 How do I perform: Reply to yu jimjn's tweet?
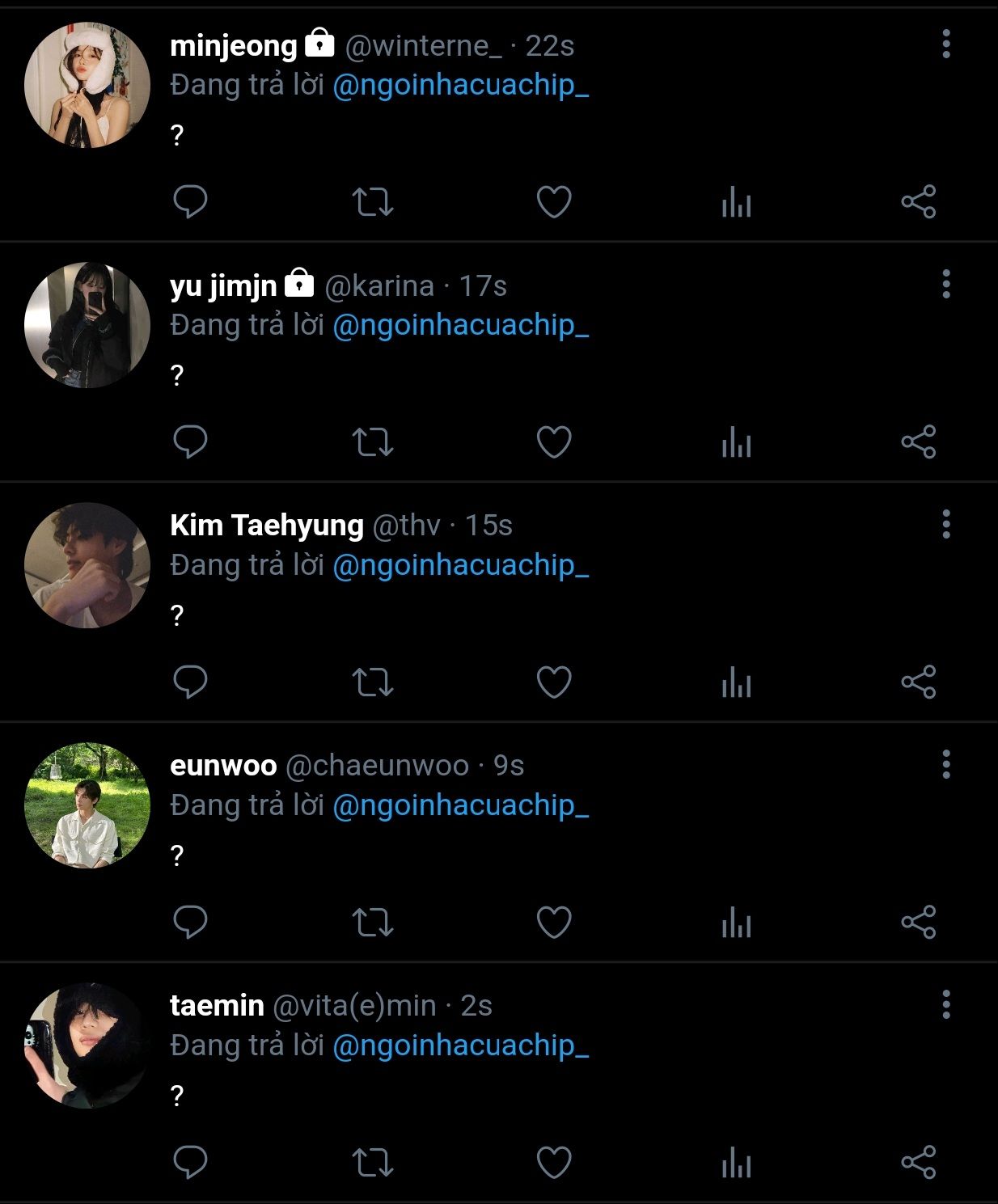coord(191,442)
